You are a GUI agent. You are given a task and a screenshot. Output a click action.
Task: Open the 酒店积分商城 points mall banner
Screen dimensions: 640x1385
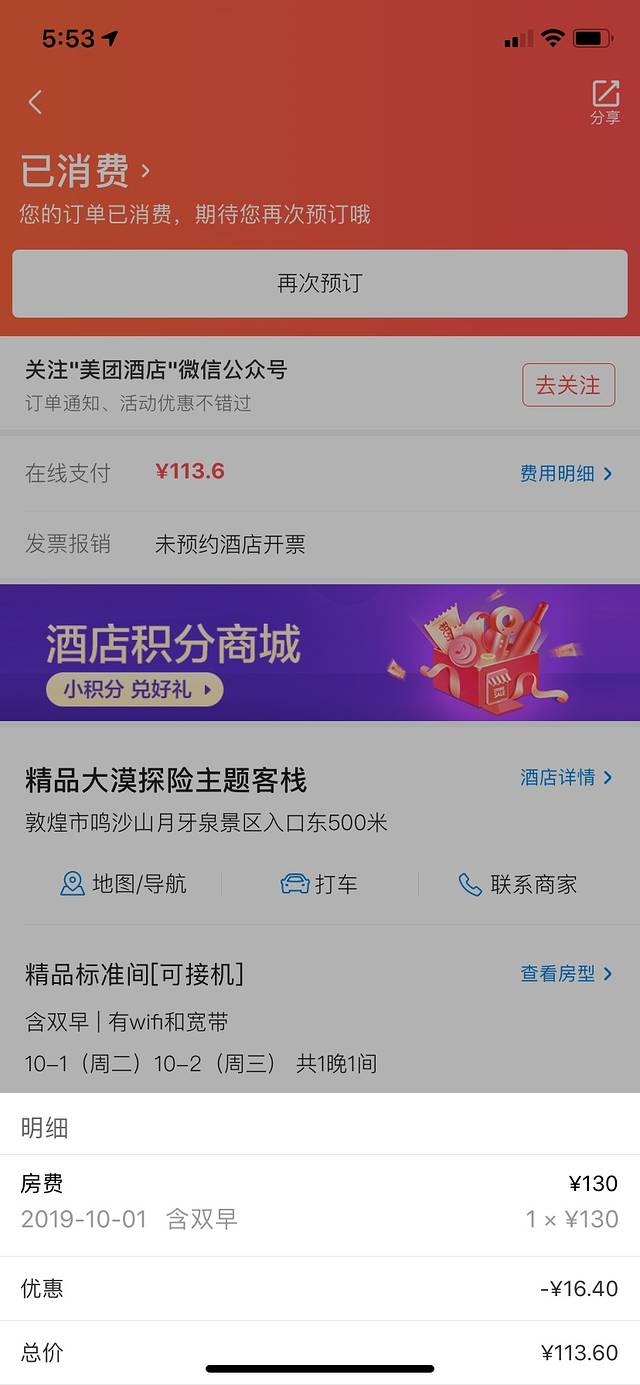click(x=320, y=652)
